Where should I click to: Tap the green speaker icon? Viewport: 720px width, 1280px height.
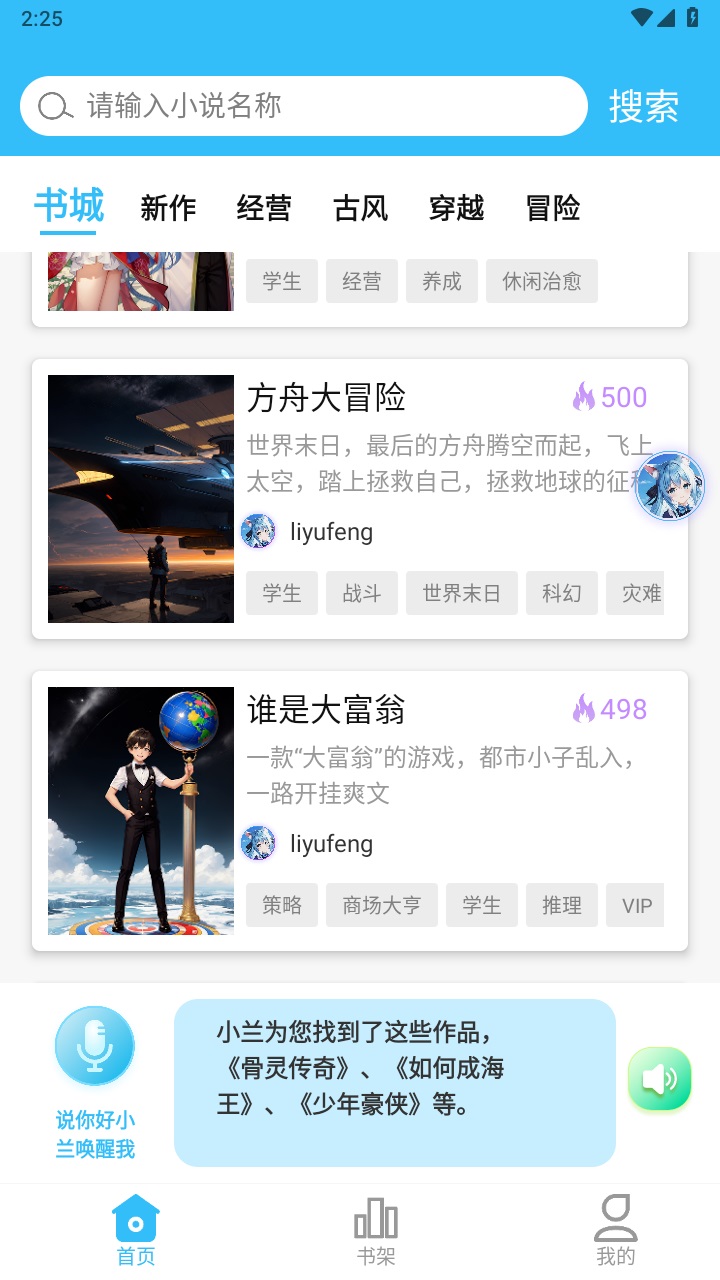coord(659,1079)
